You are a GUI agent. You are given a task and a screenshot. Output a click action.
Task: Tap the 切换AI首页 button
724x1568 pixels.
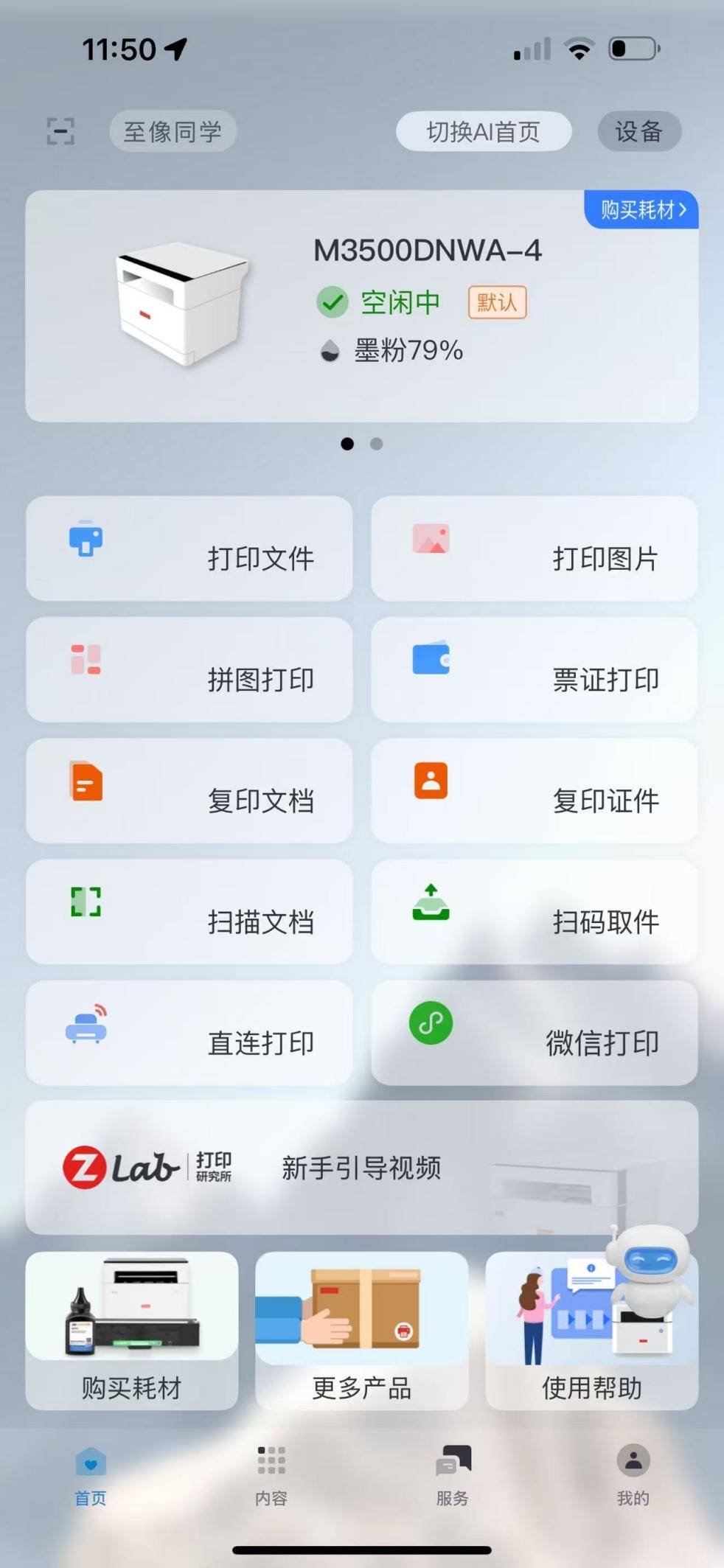pos(482,130)
